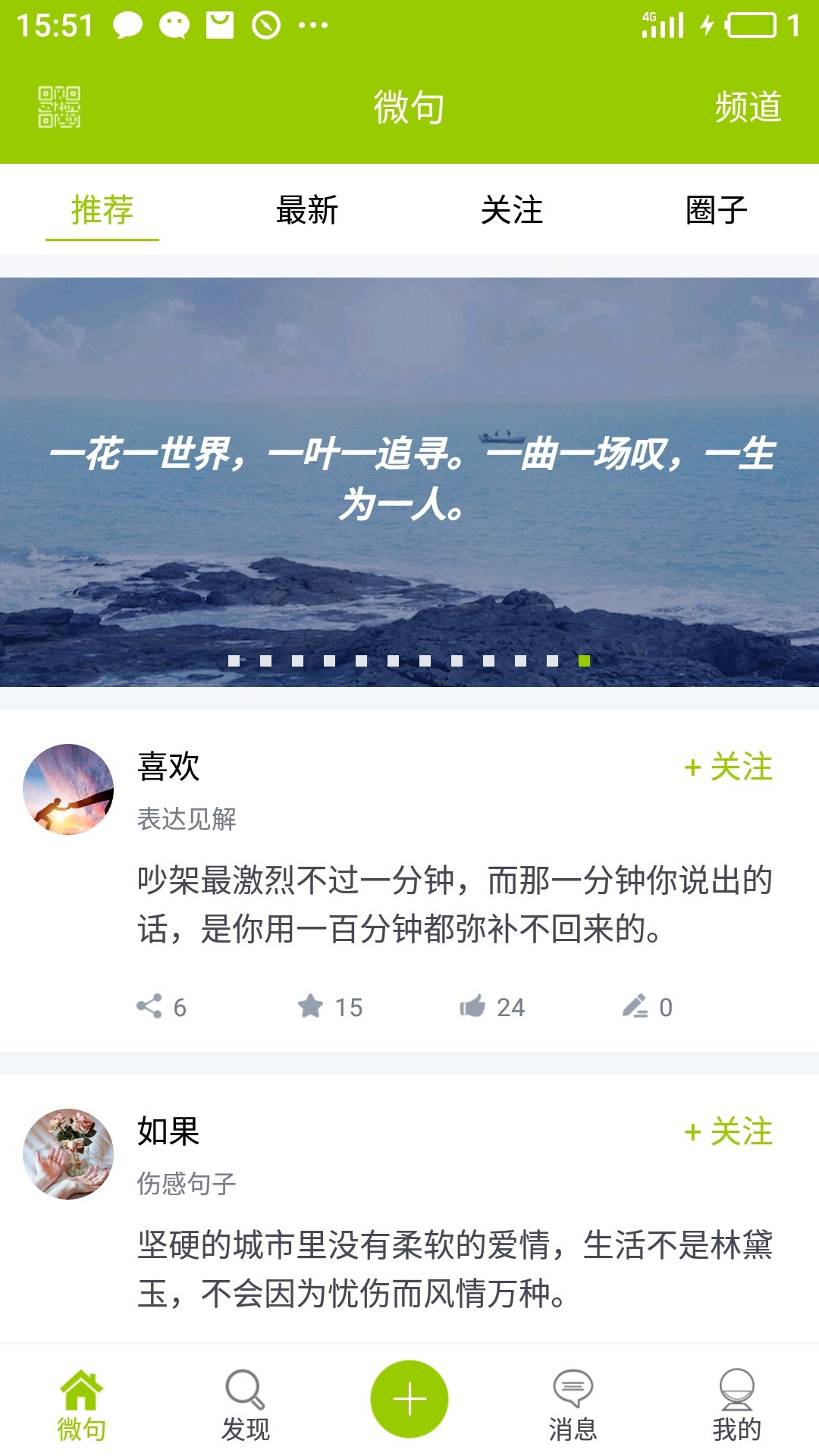Select the 推荐 tab
819x1456 pixels.
click(102, 210)
